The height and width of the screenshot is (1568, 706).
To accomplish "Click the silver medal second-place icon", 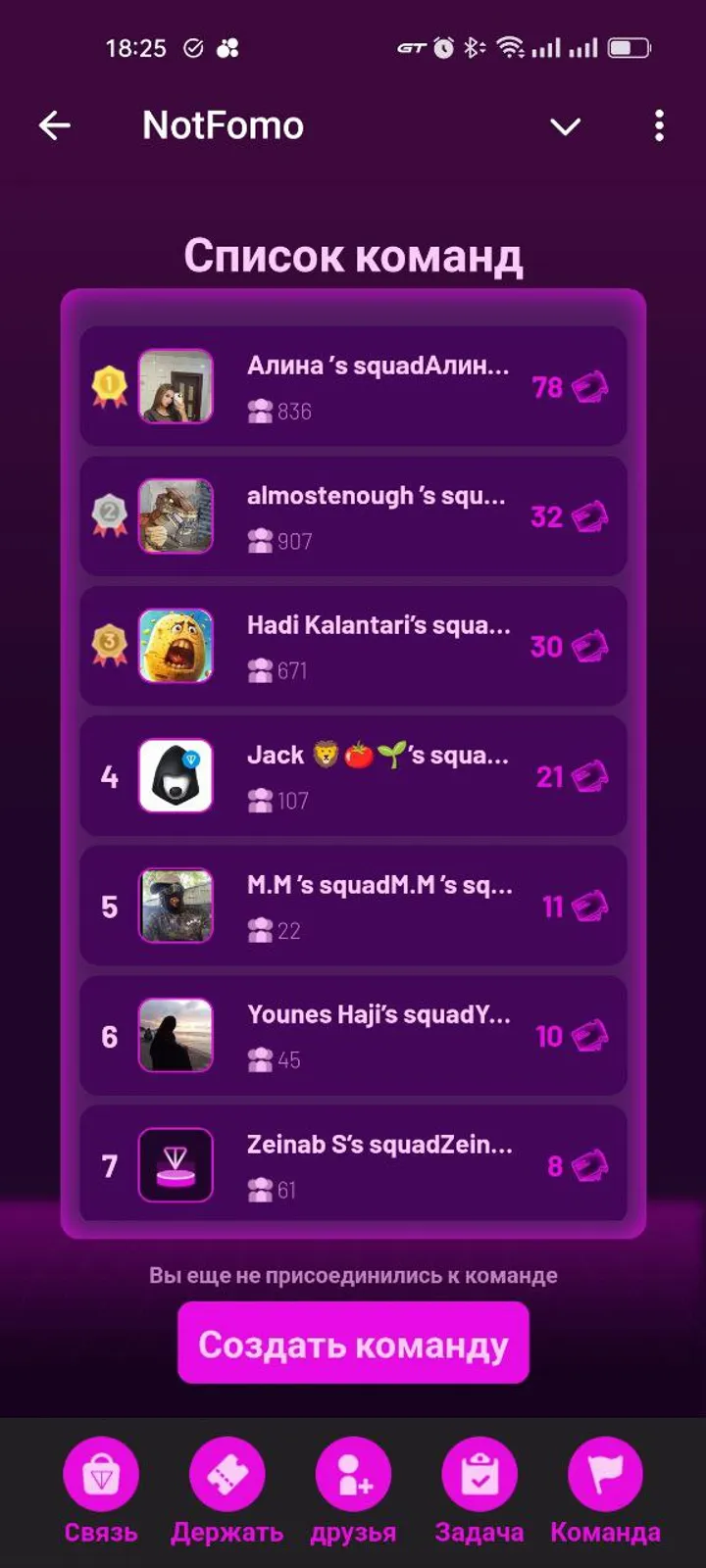I will pos(108,516).
